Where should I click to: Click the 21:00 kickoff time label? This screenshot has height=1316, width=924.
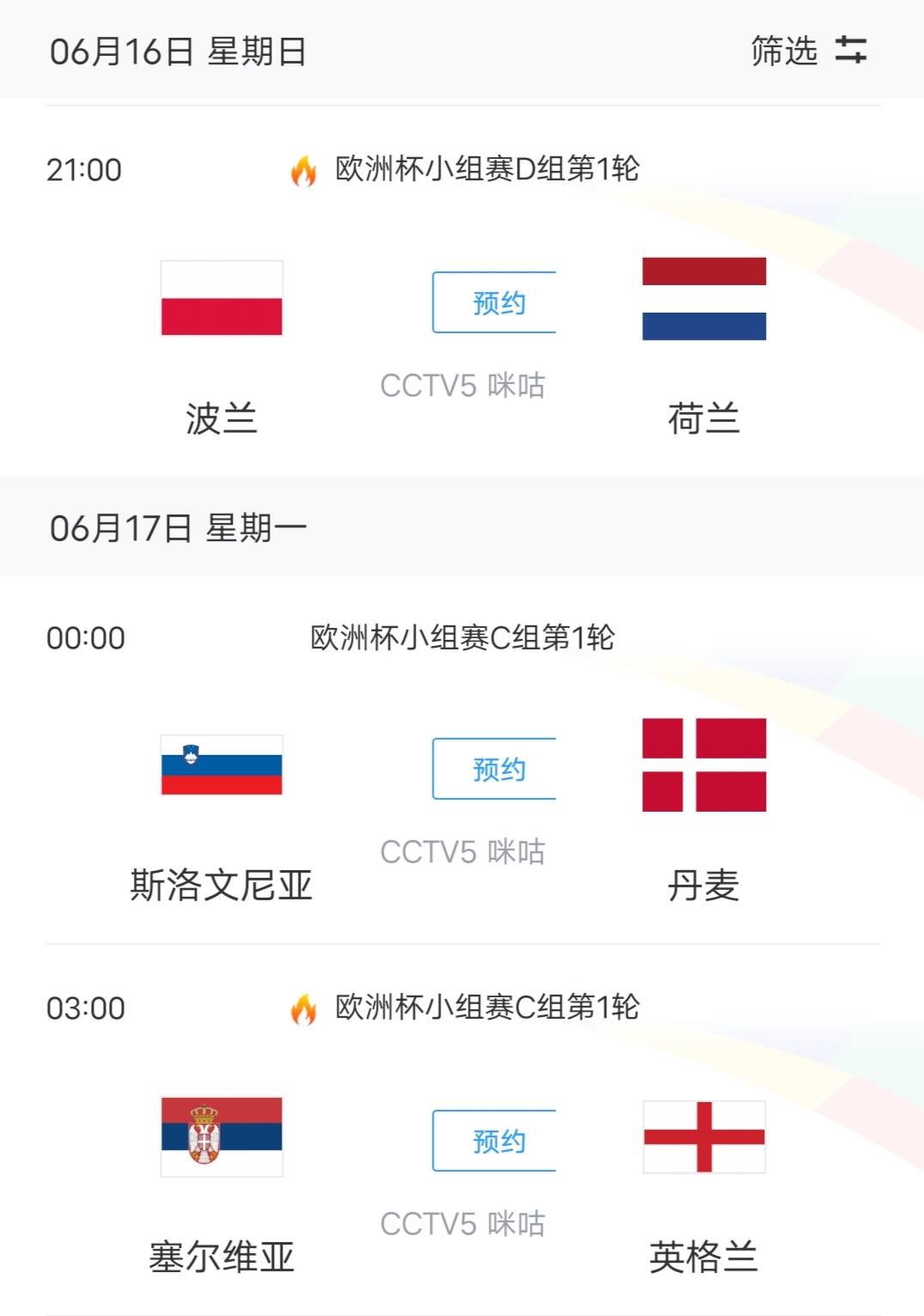[85, 171]
